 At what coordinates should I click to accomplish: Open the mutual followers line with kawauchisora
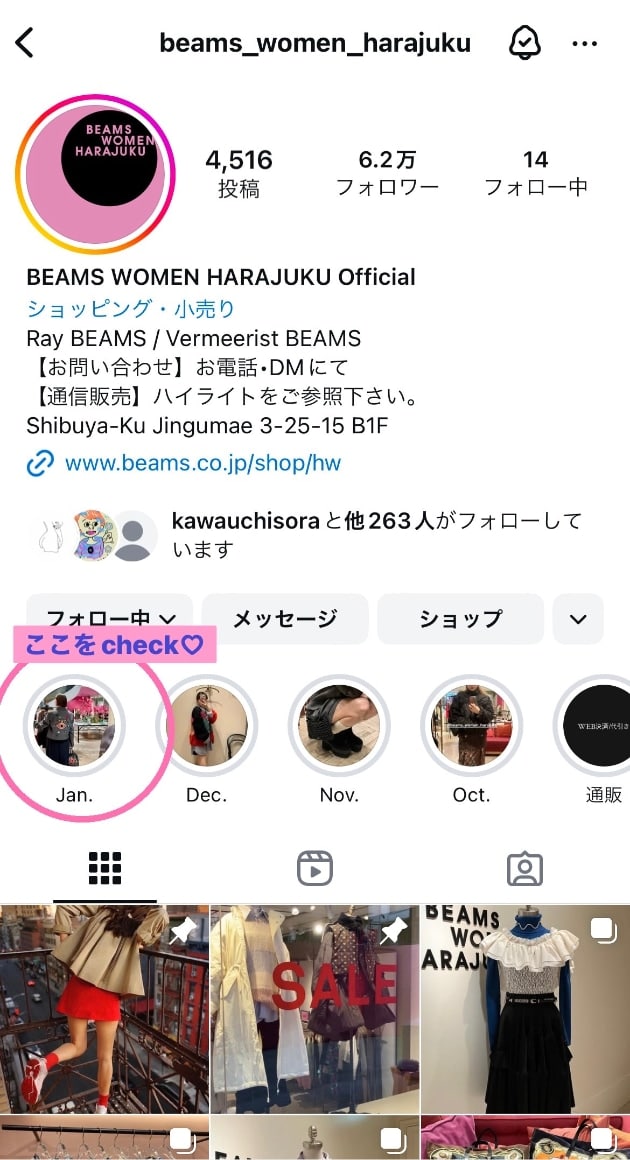click(376, 535)
